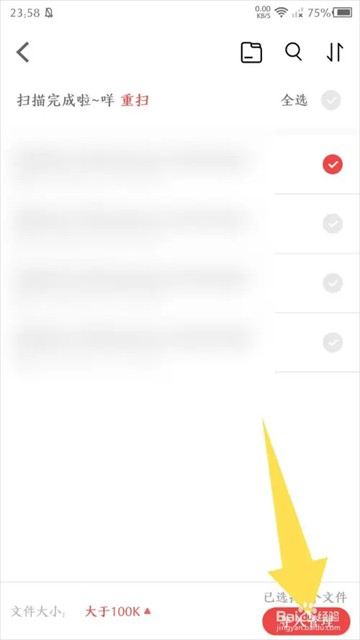Tap the red 重扫 rescan link
Screen dimensions: 360x640
(x=135, y=100)
